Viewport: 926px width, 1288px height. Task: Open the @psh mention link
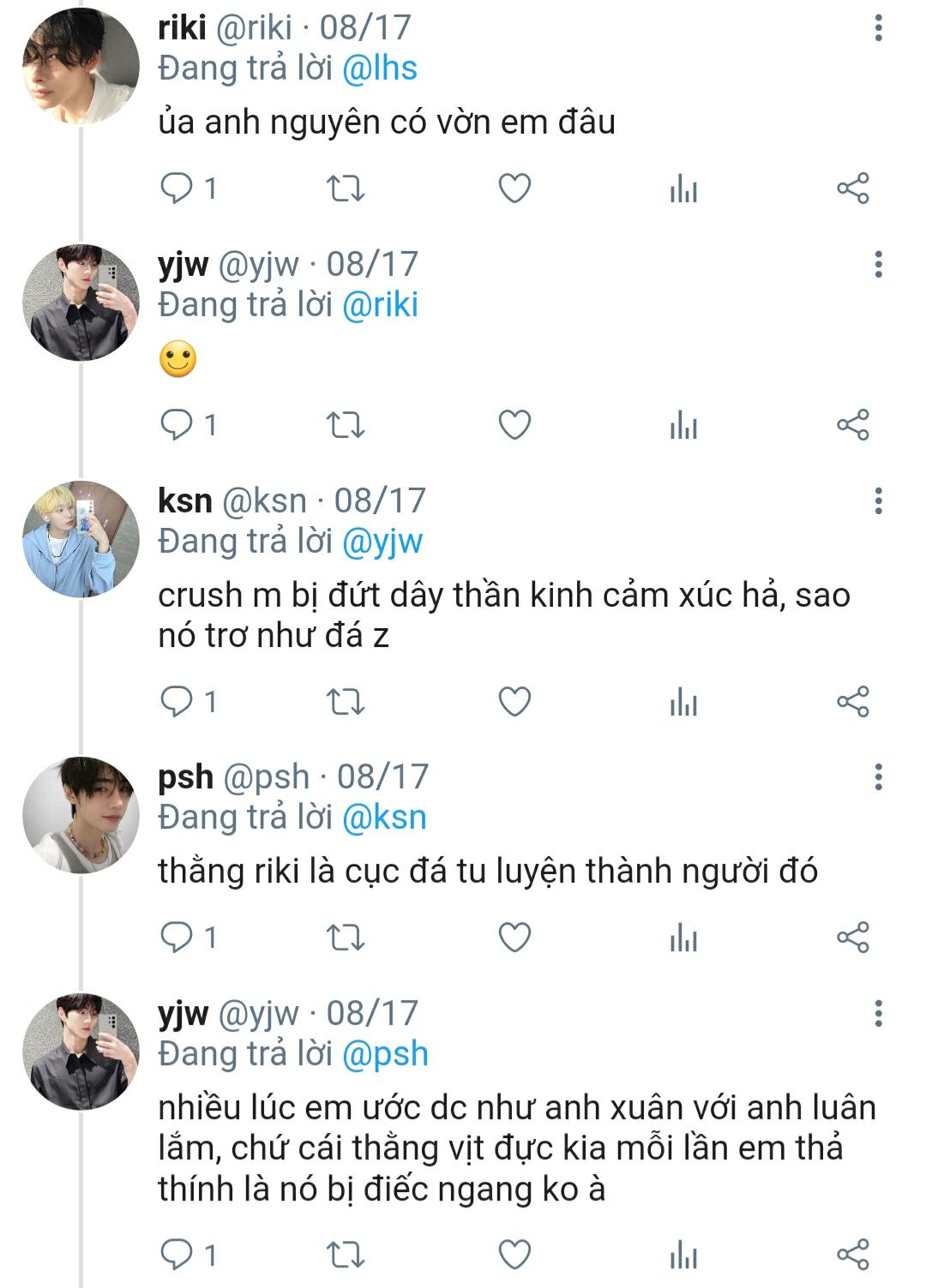(x=385, y=1054)
